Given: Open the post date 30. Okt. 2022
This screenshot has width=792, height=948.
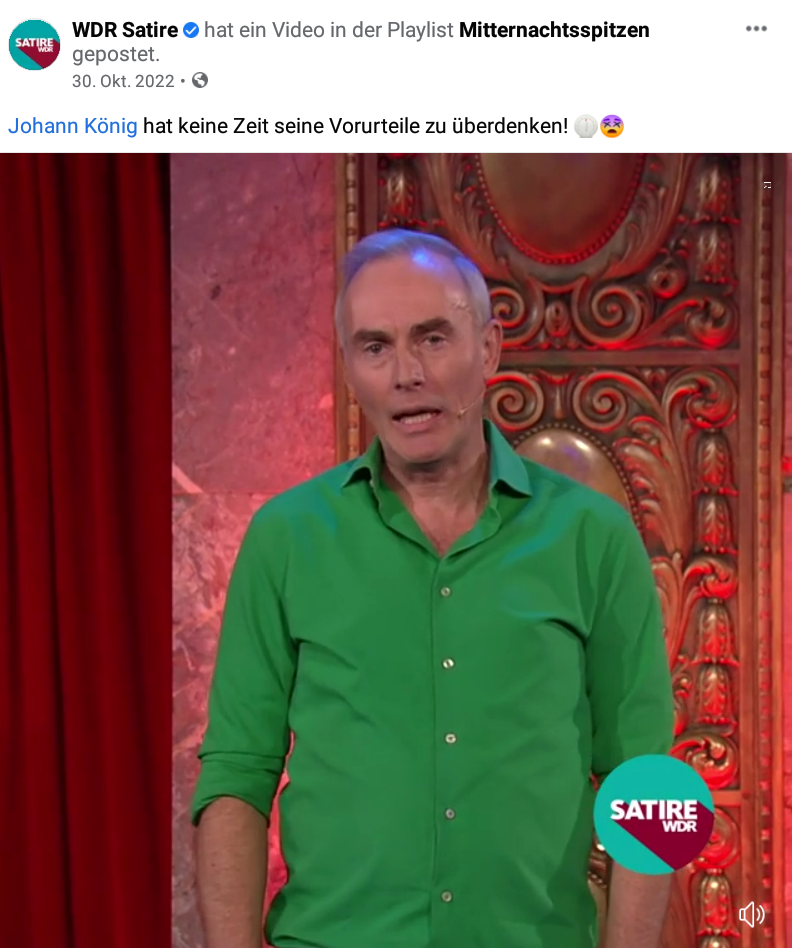Looking at the screenshot, I should click(123, 81).
